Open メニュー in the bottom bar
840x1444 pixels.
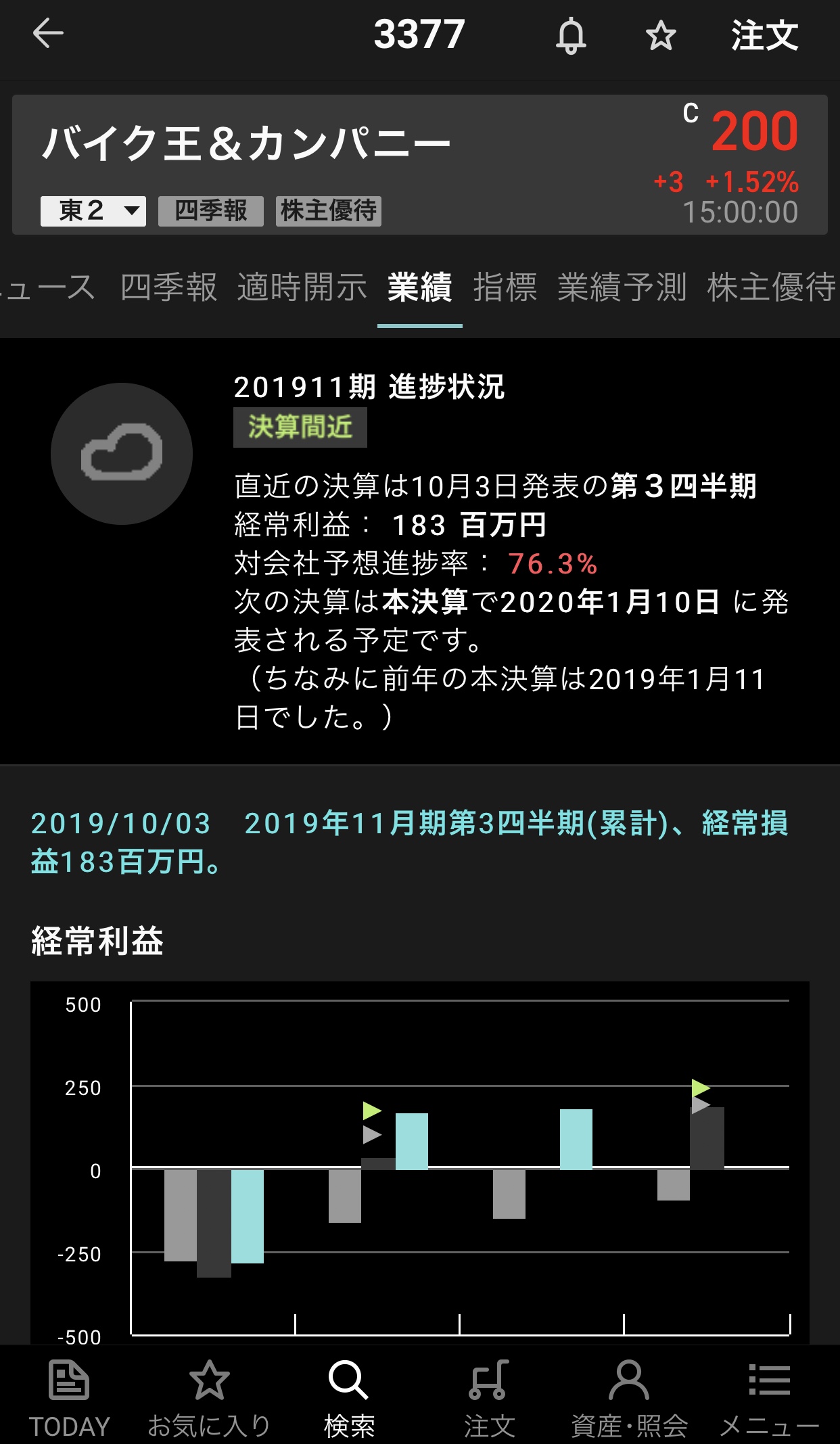[769, 1397]
